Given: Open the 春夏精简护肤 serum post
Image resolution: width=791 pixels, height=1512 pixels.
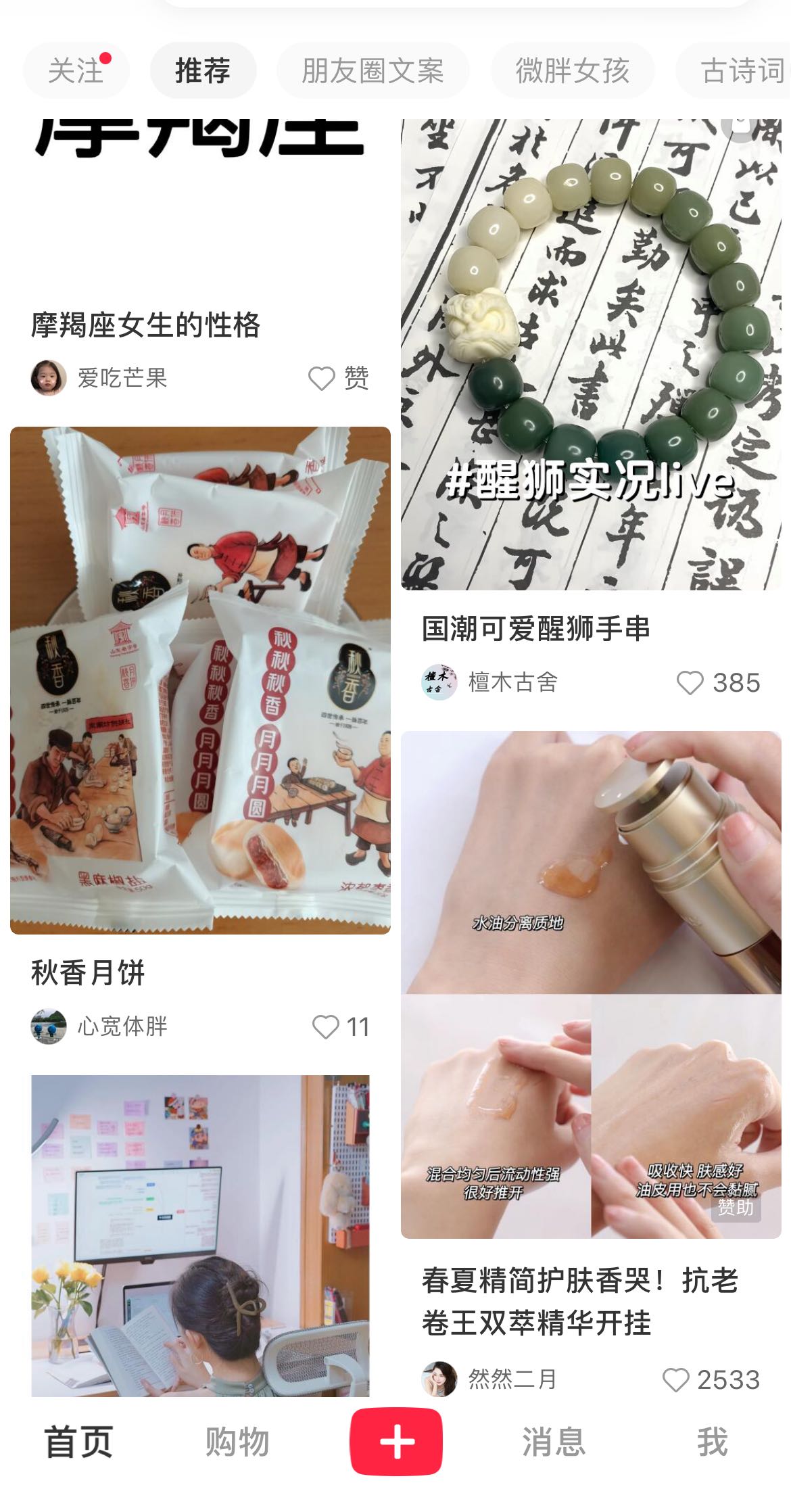Looking at the screenshot, I should [x=591, y=985].
